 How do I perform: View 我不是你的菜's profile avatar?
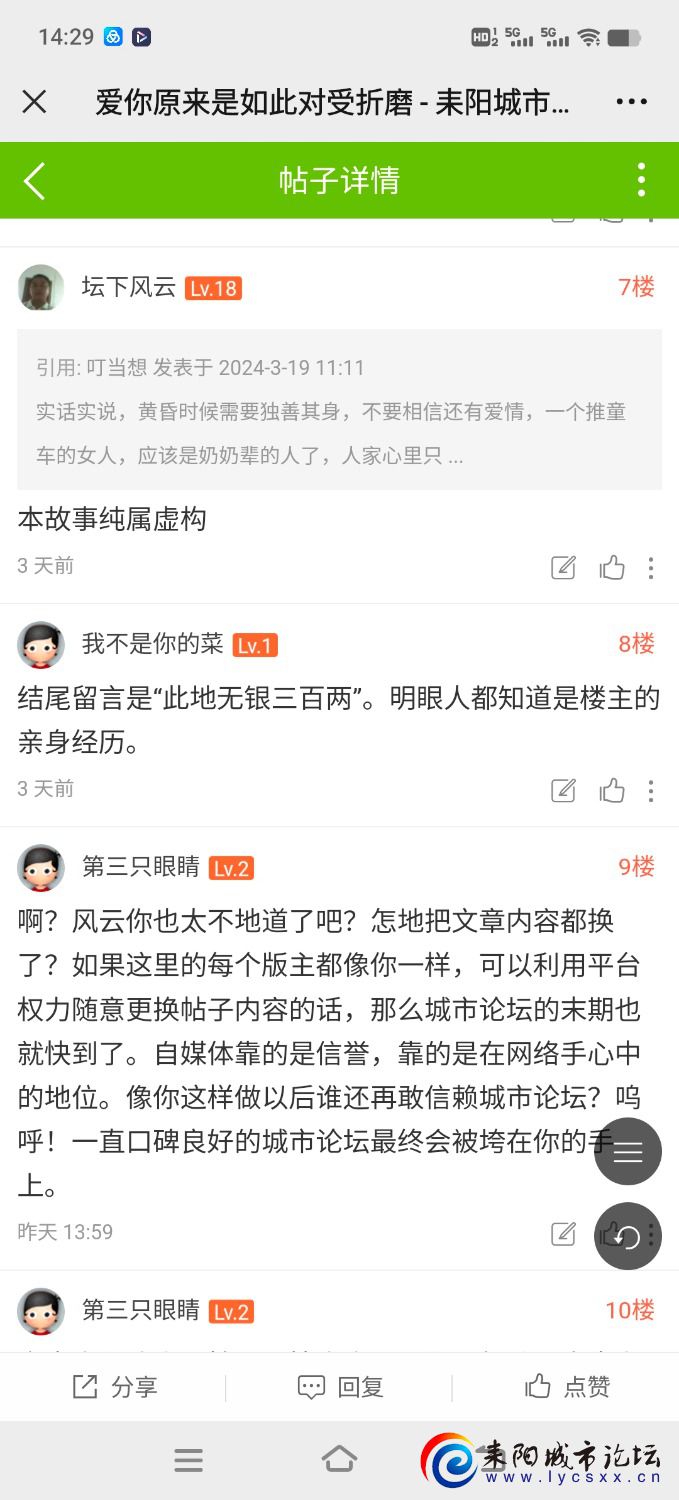pyautogui.click(x=41, y=645)
